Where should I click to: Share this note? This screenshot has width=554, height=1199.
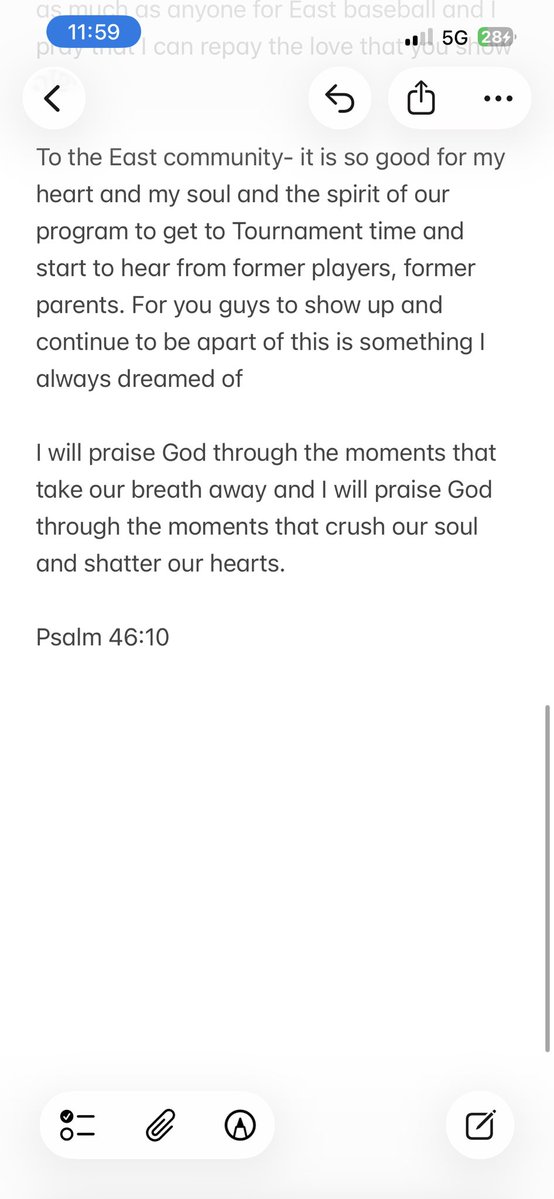click(x=421, y=99)
